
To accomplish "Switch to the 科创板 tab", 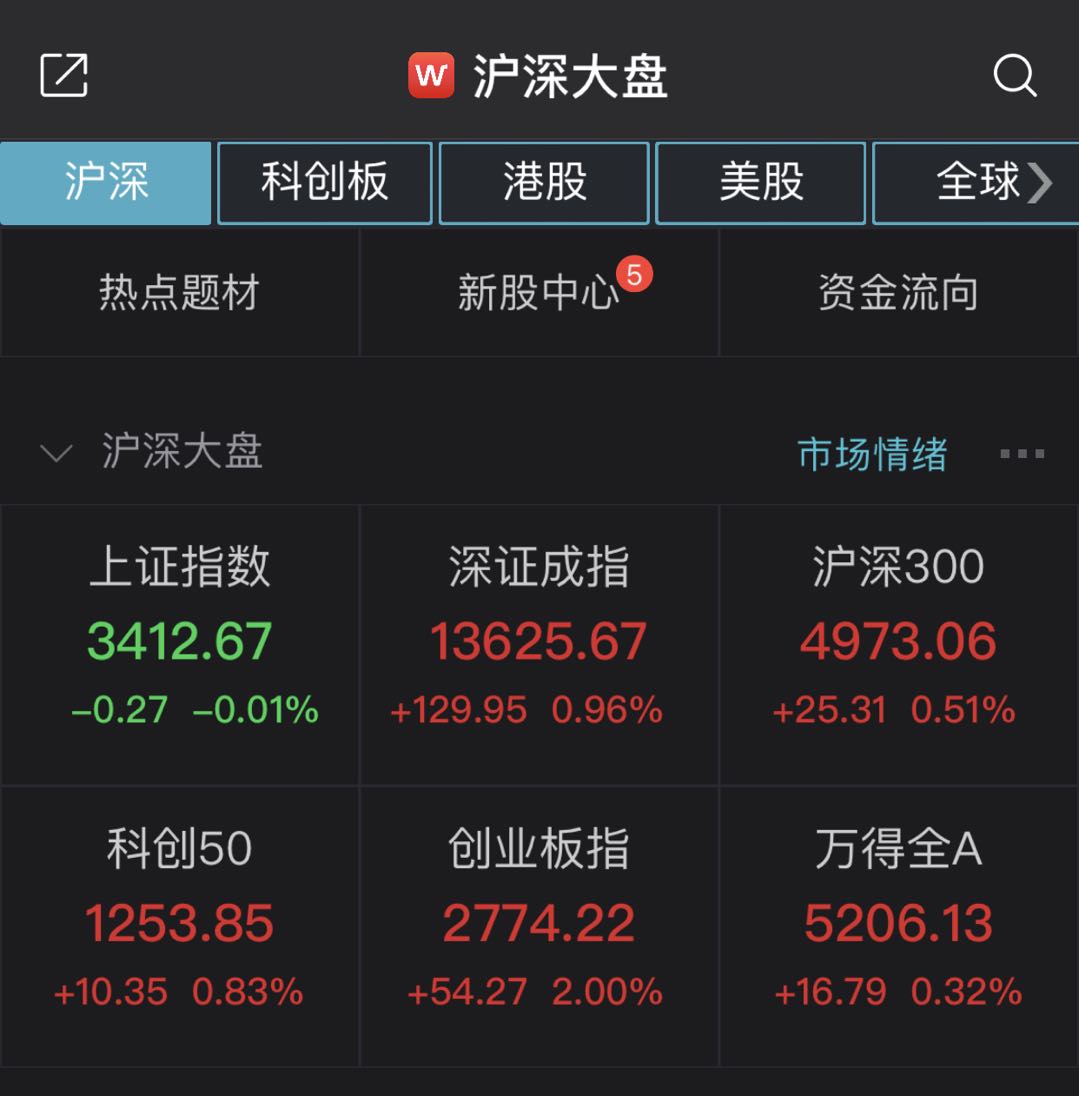I will click(x=324, y=183).
